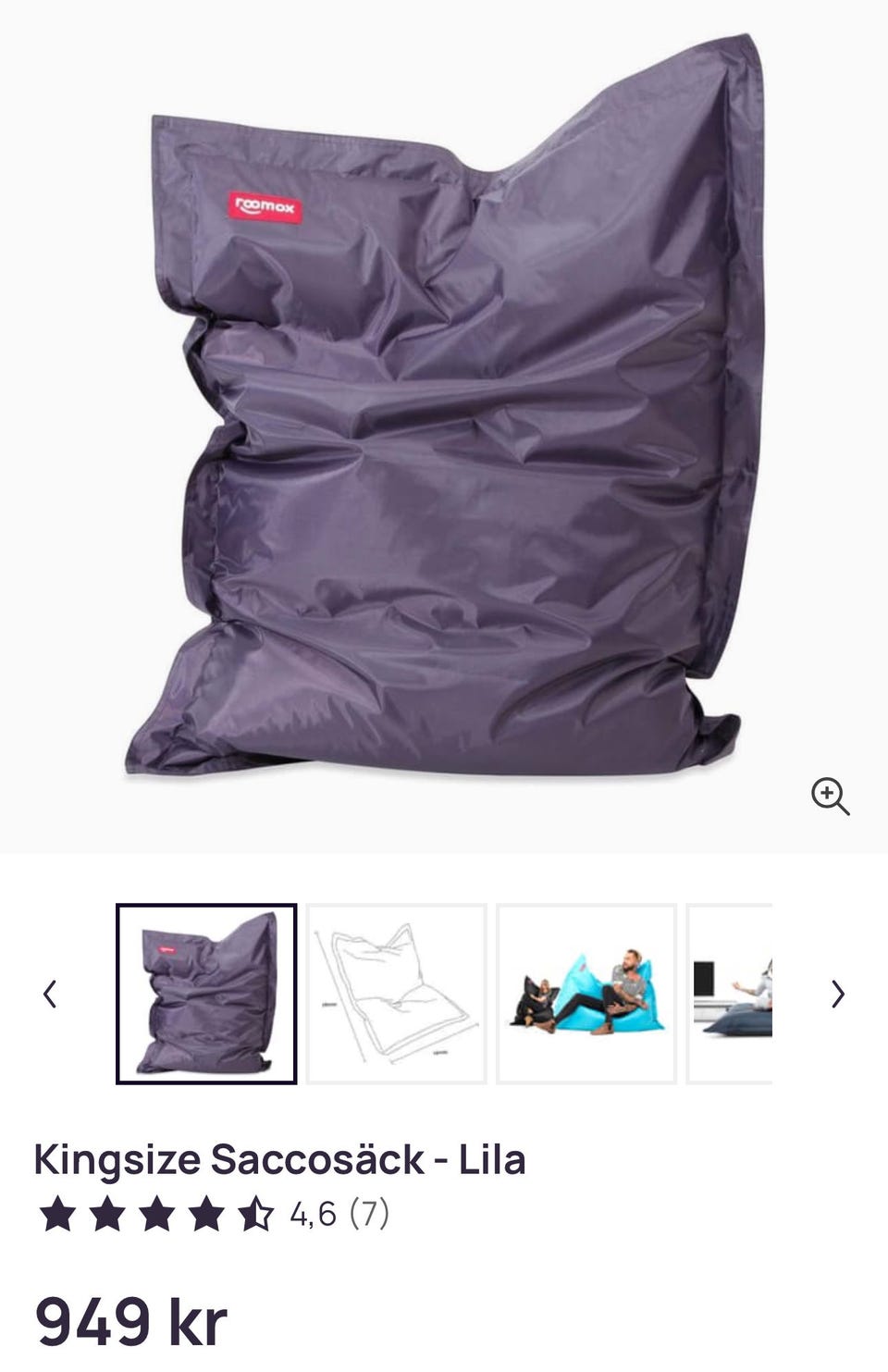The width and height of the screenshot is (888, 1372).
Task: Select the purple beanbag thumbnail
Action: pyautogui.click(x=206, y=994)
